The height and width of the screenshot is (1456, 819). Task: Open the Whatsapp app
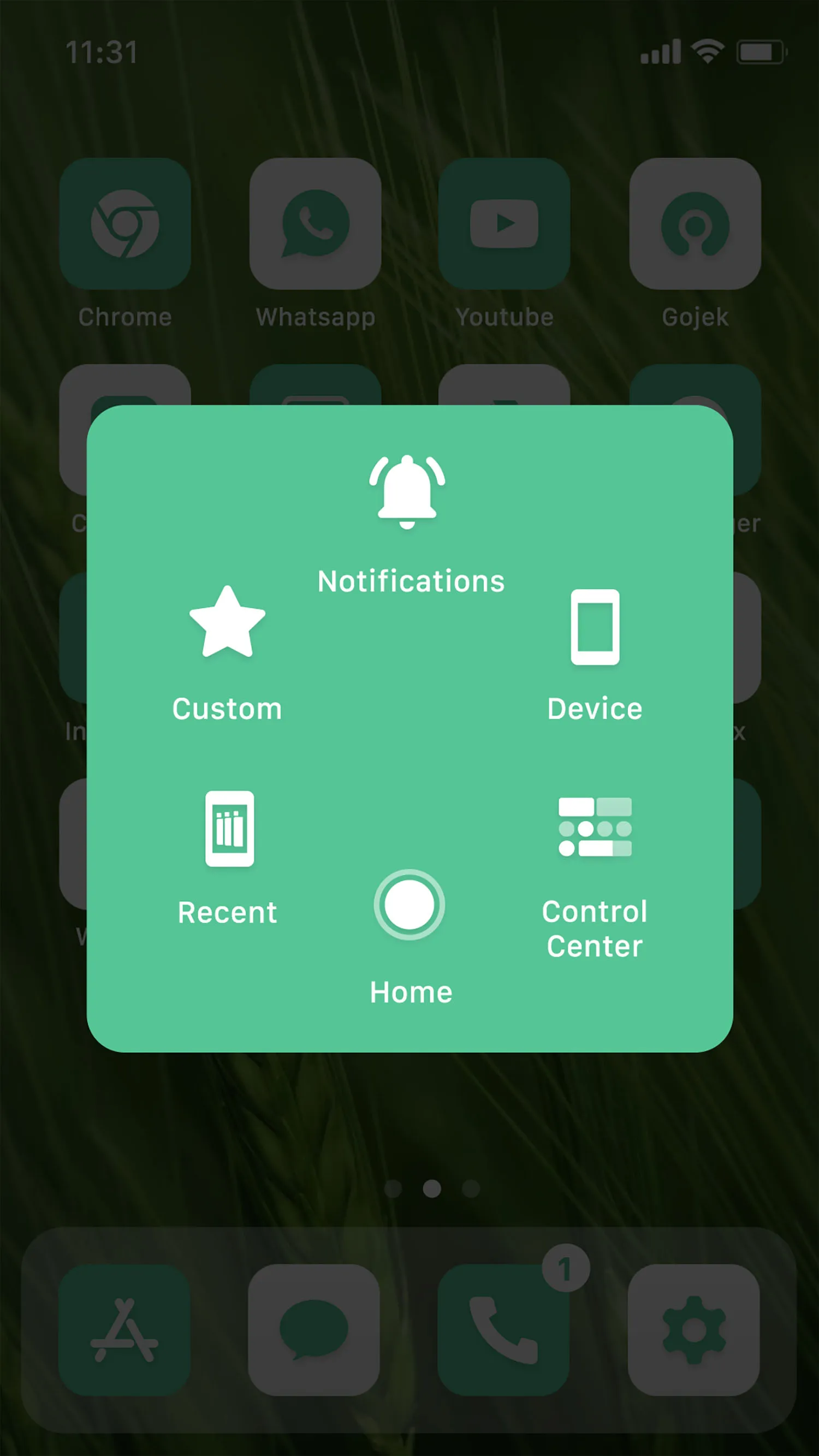pos(316,223)
